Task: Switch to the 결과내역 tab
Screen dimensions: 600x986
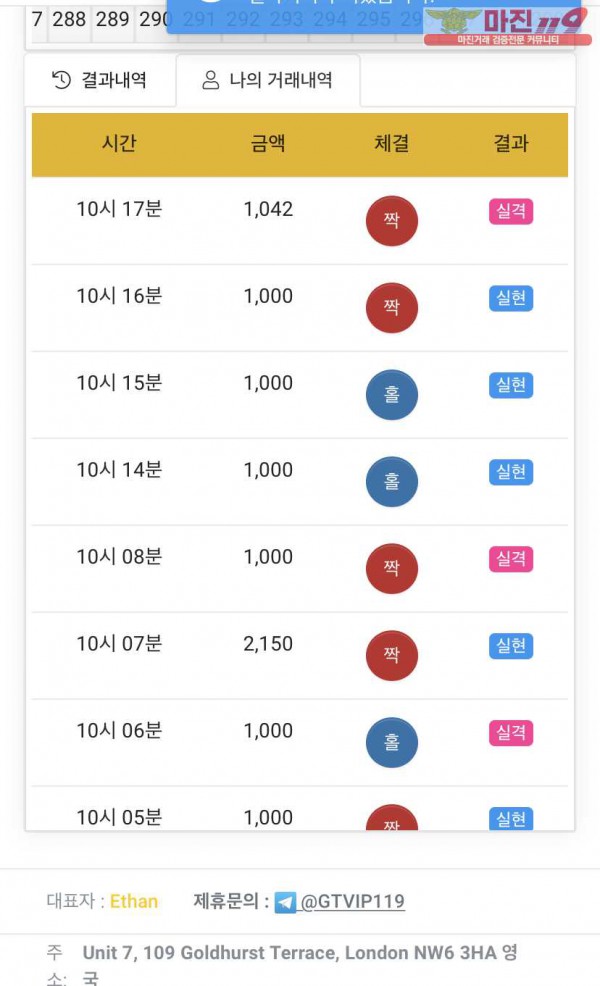Action: [x=99, y=81]
